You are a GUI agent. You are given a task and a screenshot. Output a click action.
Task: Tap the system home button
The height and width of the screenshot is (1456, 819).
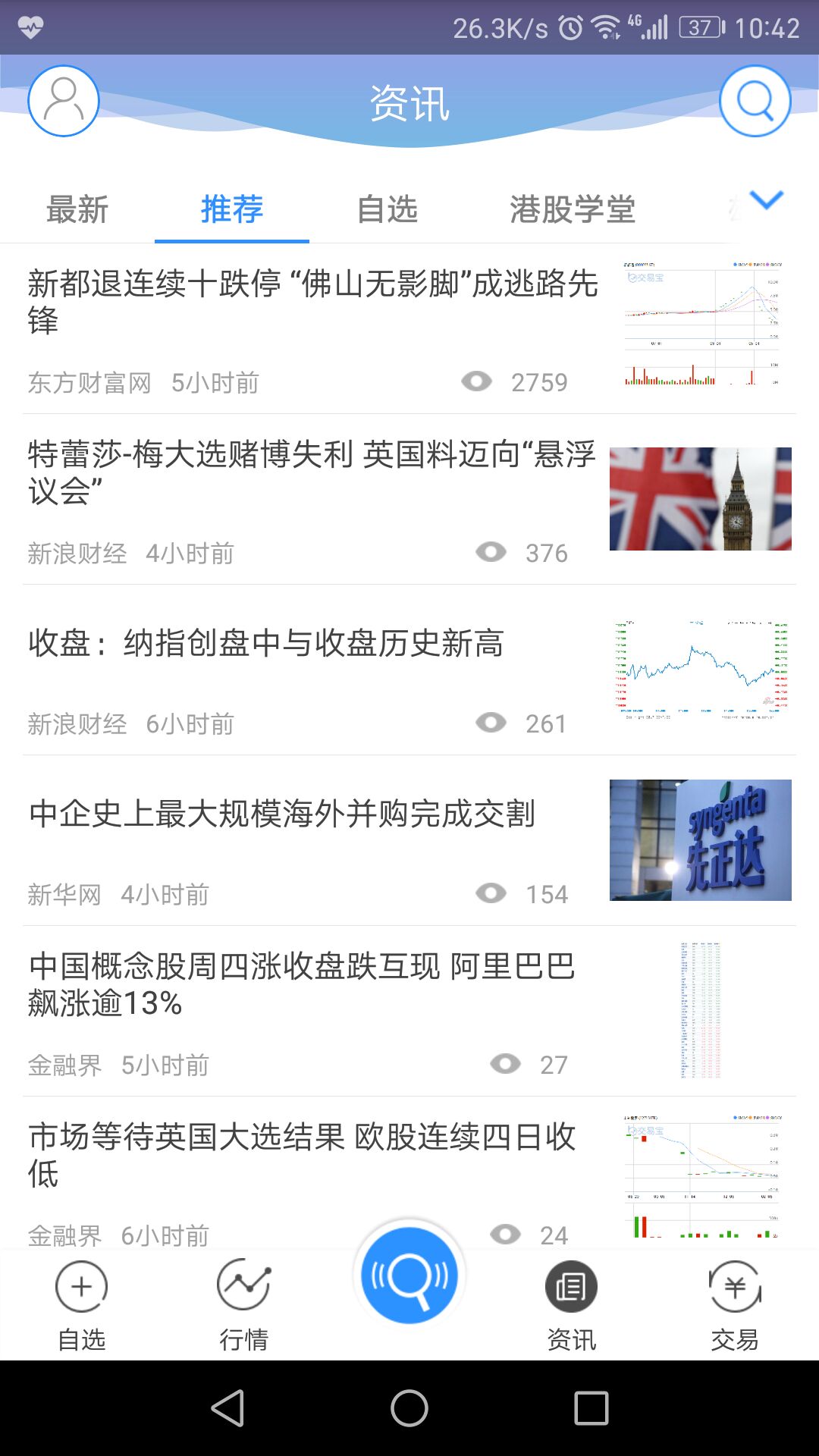(409, 1408)
